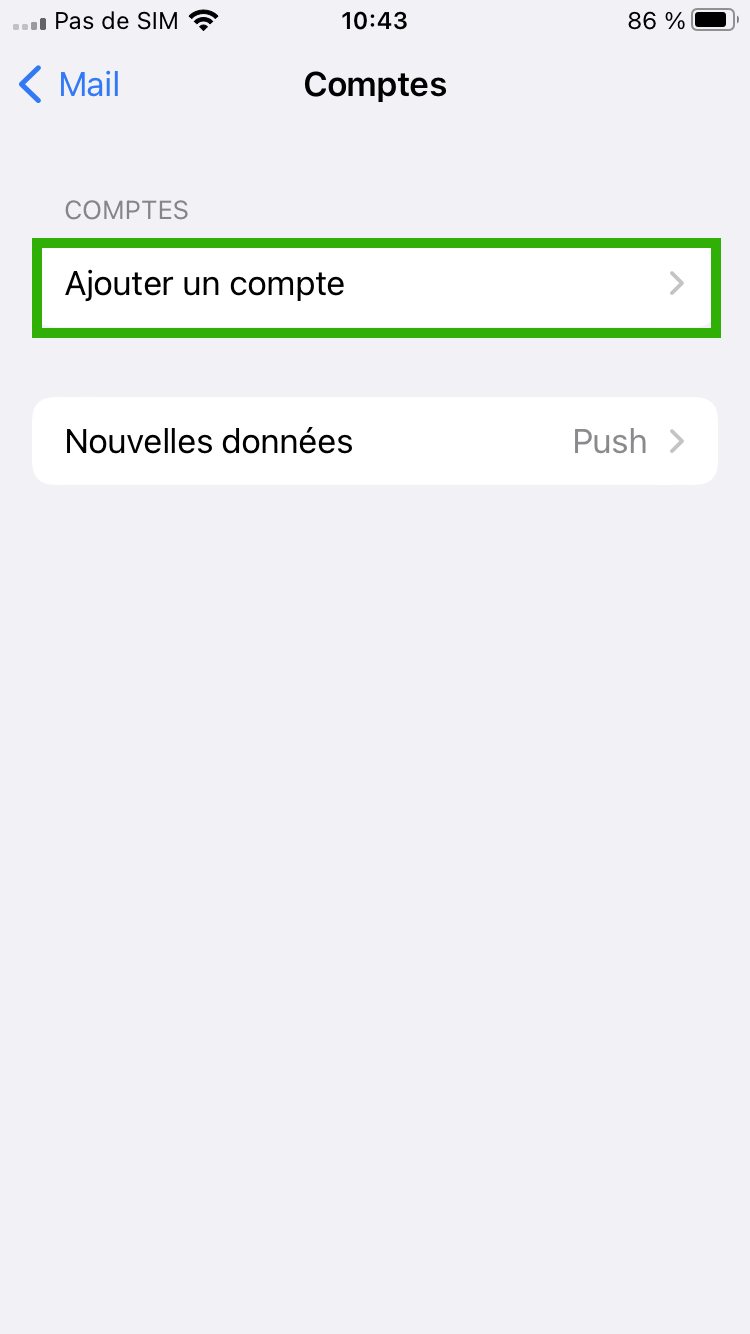
Task: Open Ajouter un compte
Action: [x=376, y=285]
